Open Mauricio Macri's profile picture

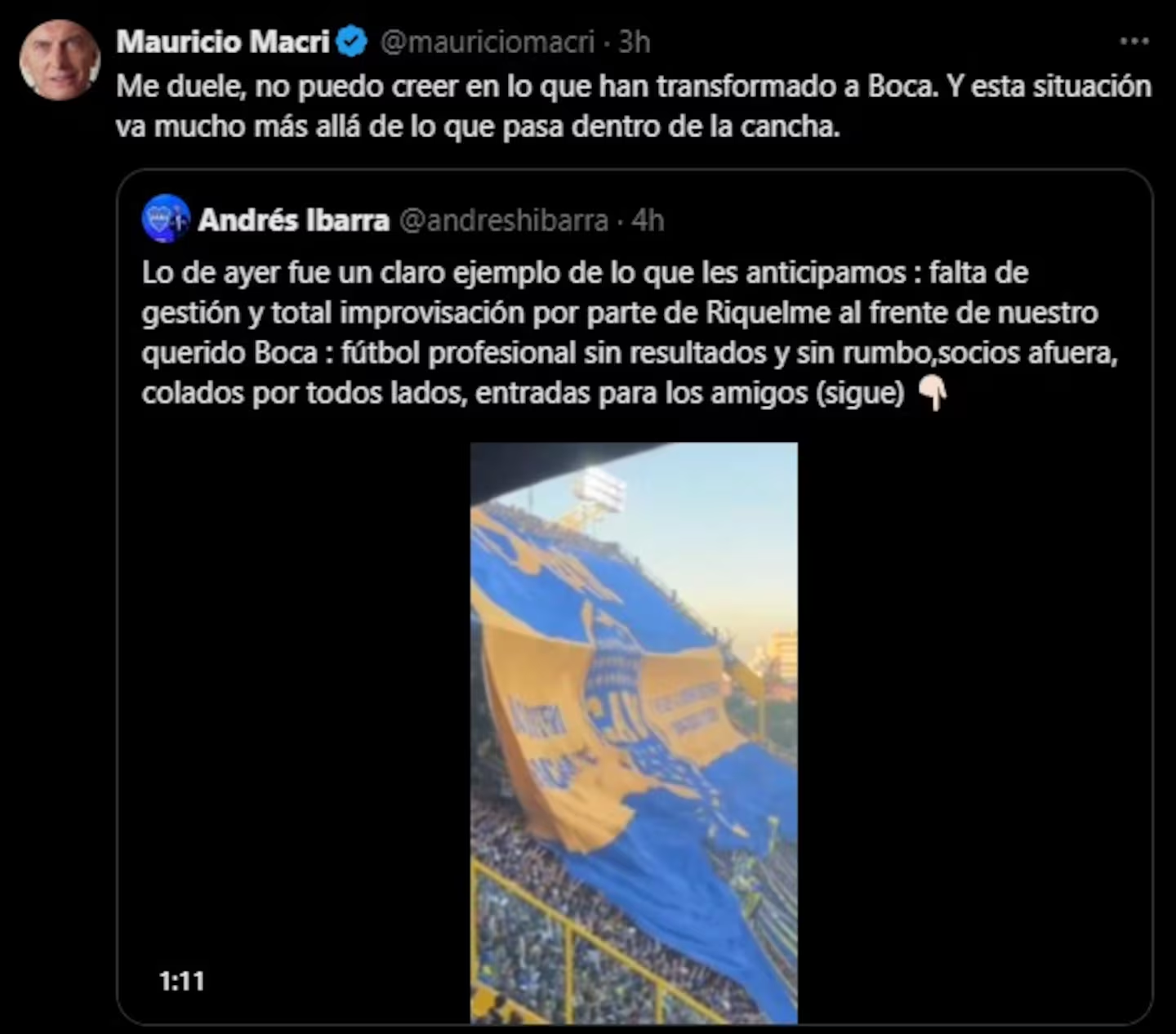point(60,60)
